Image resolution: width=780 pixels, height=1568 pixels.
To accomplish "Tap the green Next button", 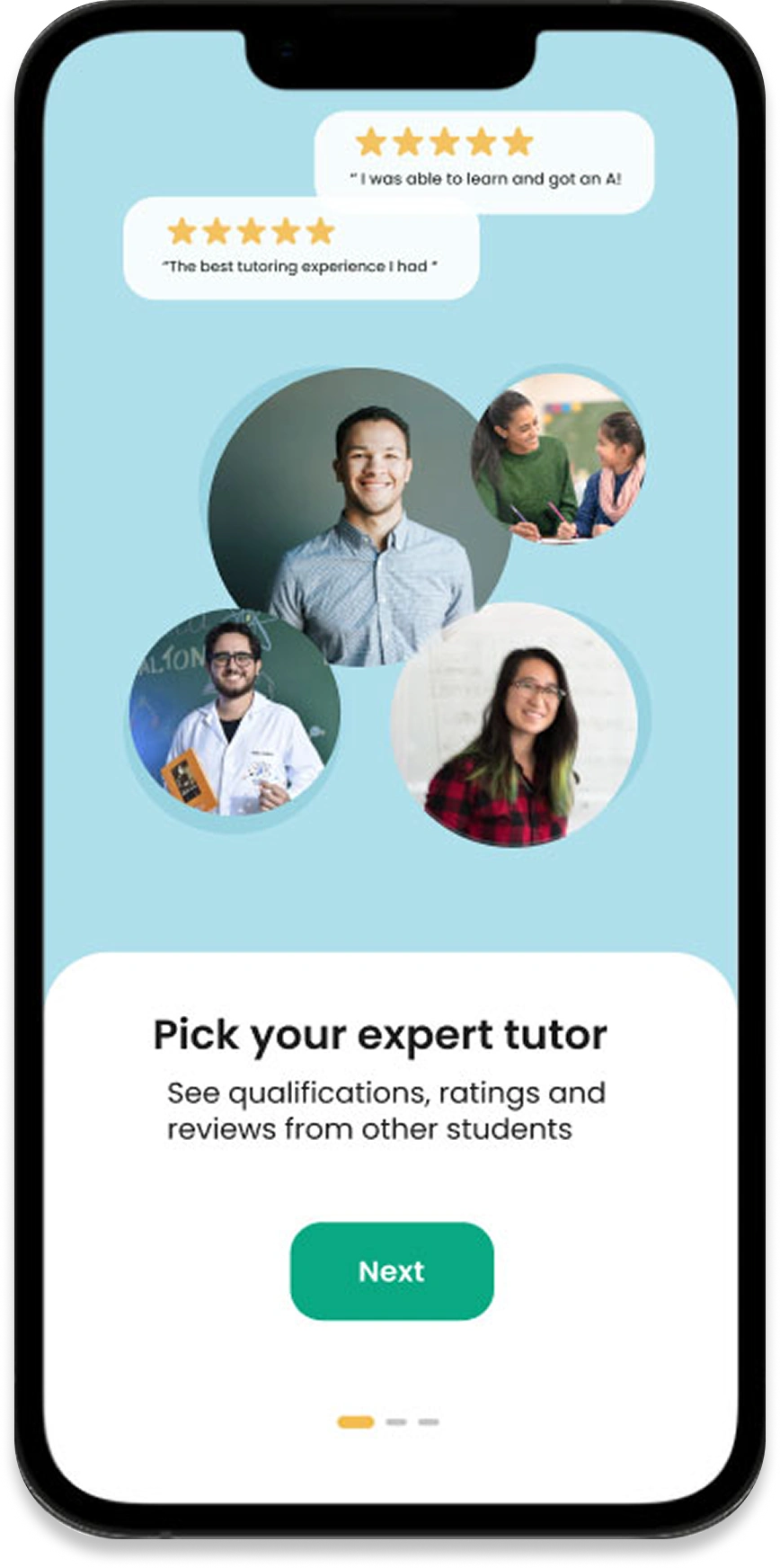I will (x=391, y=1270).
